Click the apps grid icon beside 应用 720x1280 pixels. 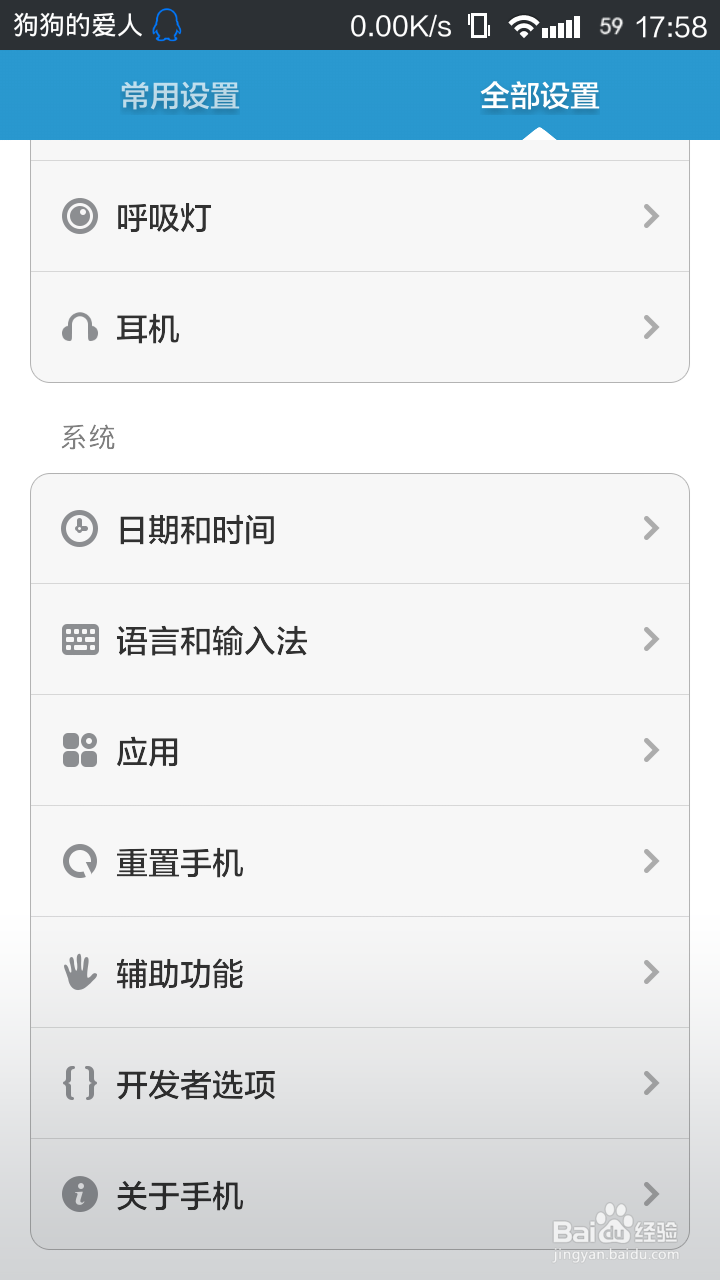81,750
